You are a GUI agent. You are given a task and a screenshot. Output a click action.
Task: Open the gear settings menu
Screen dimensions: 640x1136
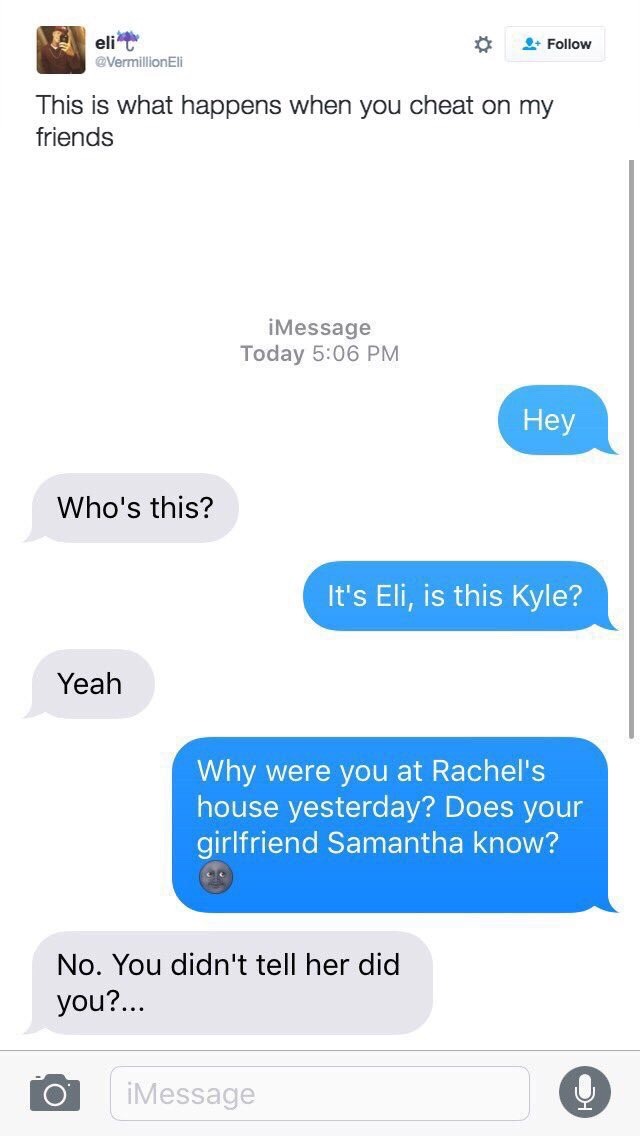(x=483, y=44)
